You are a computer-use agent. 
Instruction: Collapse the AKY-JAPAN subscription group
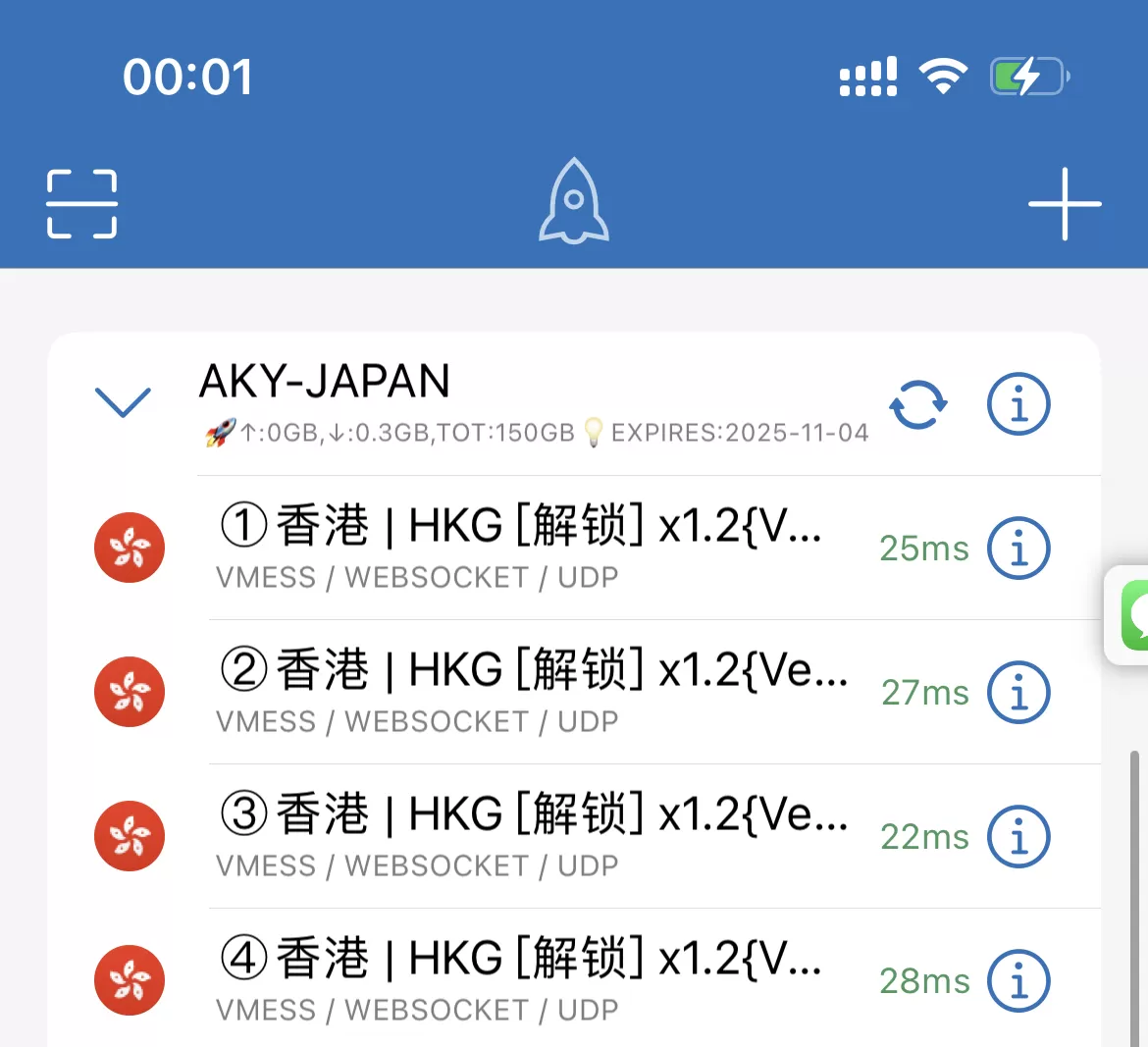(x=123, y=401)
